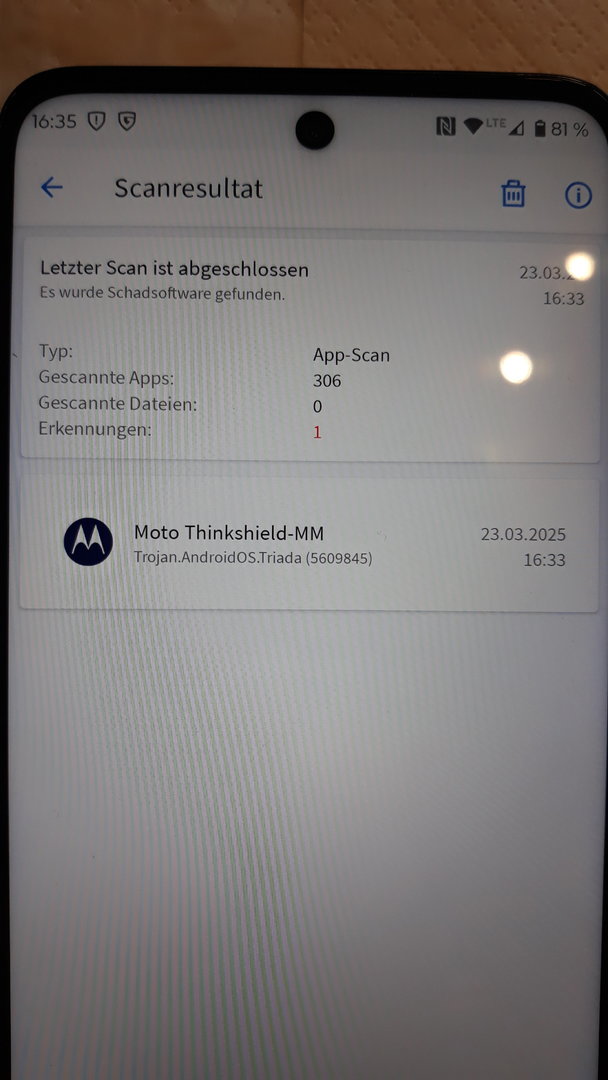Delete scan results with trash icon
608x1080 pixels.
click(x=513, y=194)
